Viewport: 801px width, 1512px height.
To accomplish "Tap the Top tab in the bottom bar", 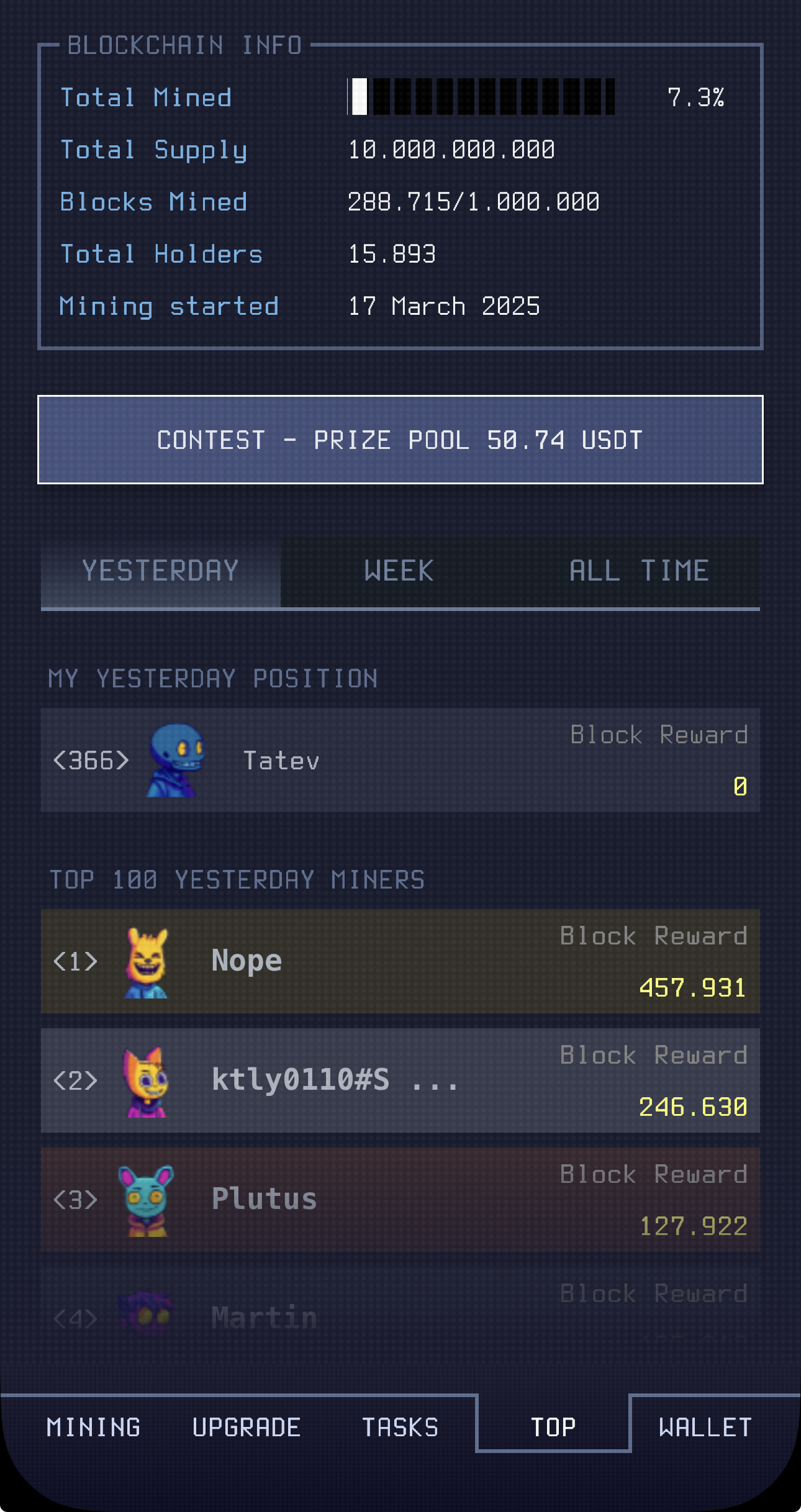I will point(553,1427).
